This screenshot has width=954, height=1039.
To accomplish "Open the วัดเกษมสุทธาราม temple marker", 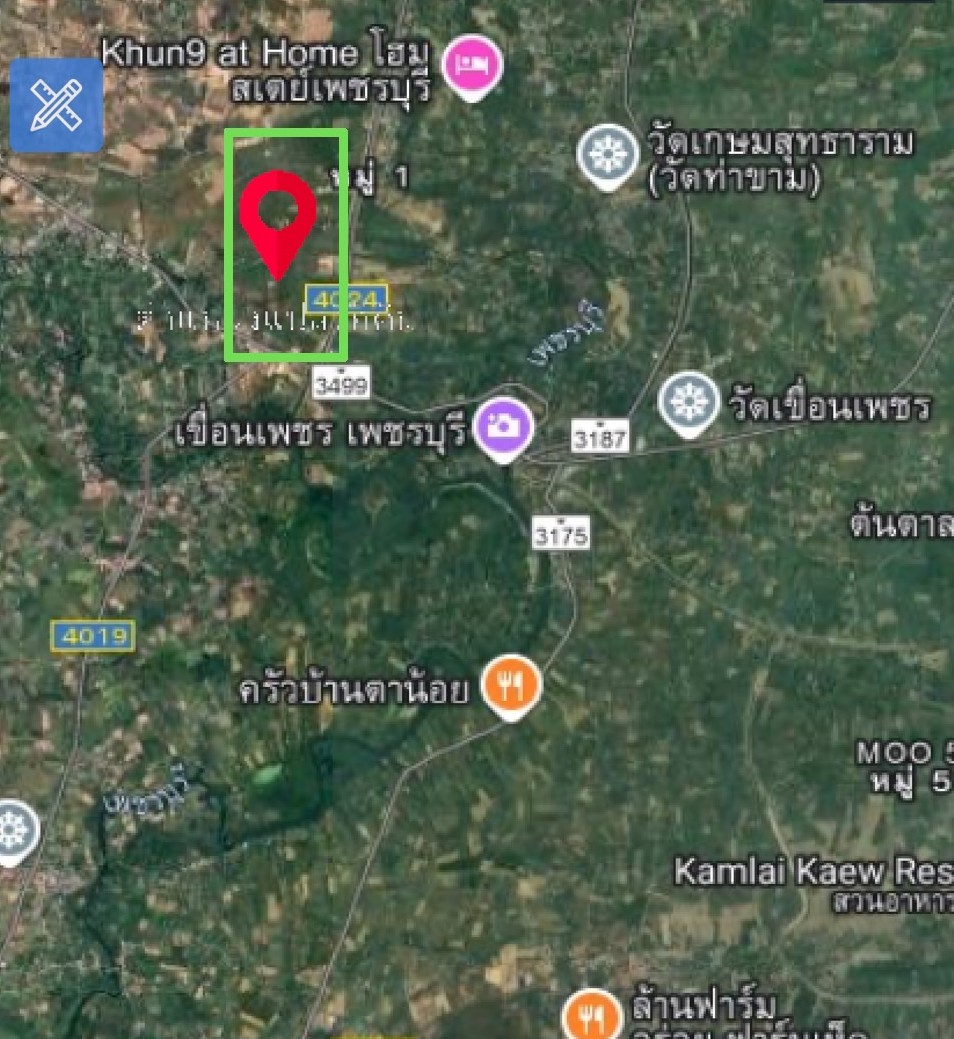I will tap(608, 155).
